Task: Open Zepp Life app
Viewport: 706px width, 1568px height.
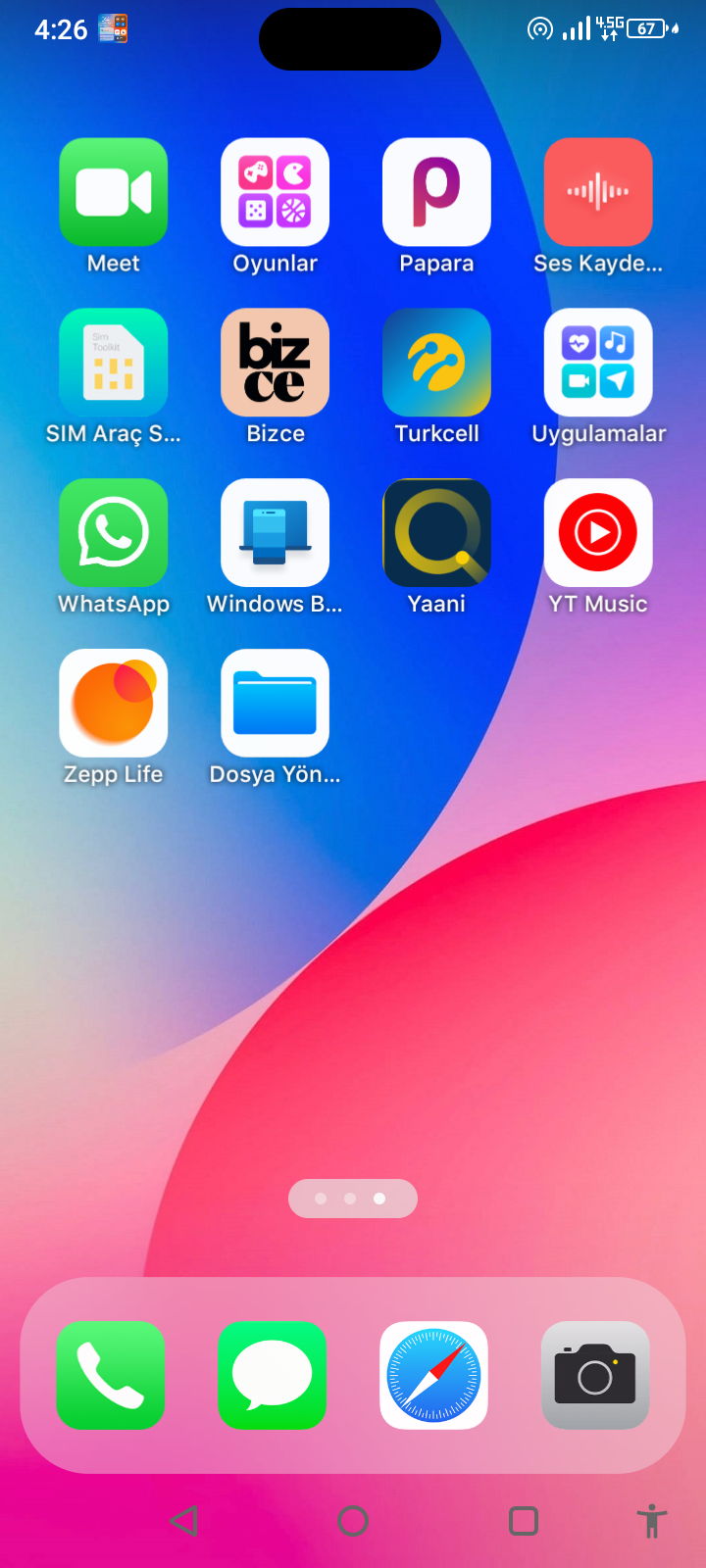Action: 114,704
